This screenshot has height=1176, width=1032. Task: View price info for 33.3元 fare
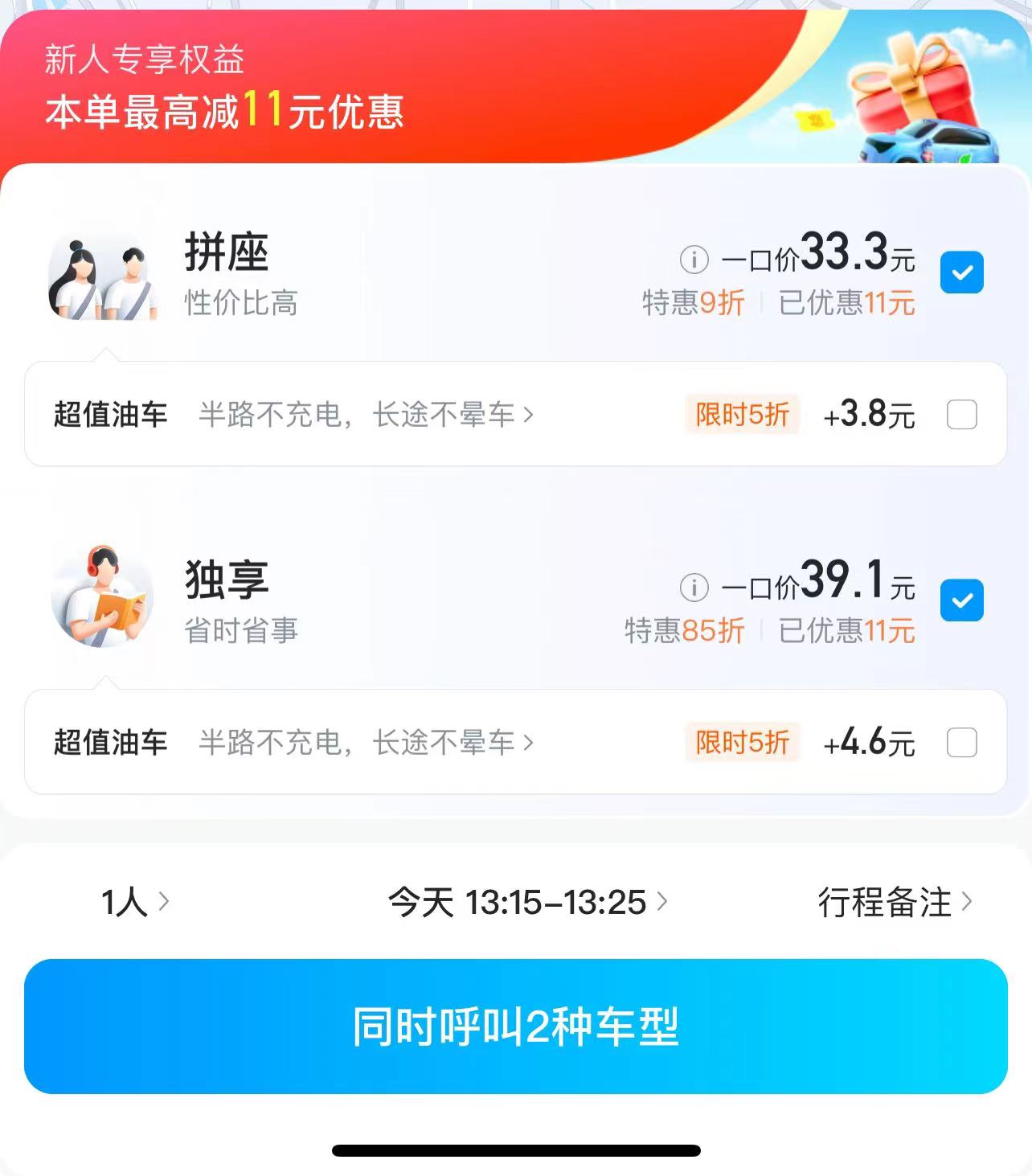(x=694, y=260)
